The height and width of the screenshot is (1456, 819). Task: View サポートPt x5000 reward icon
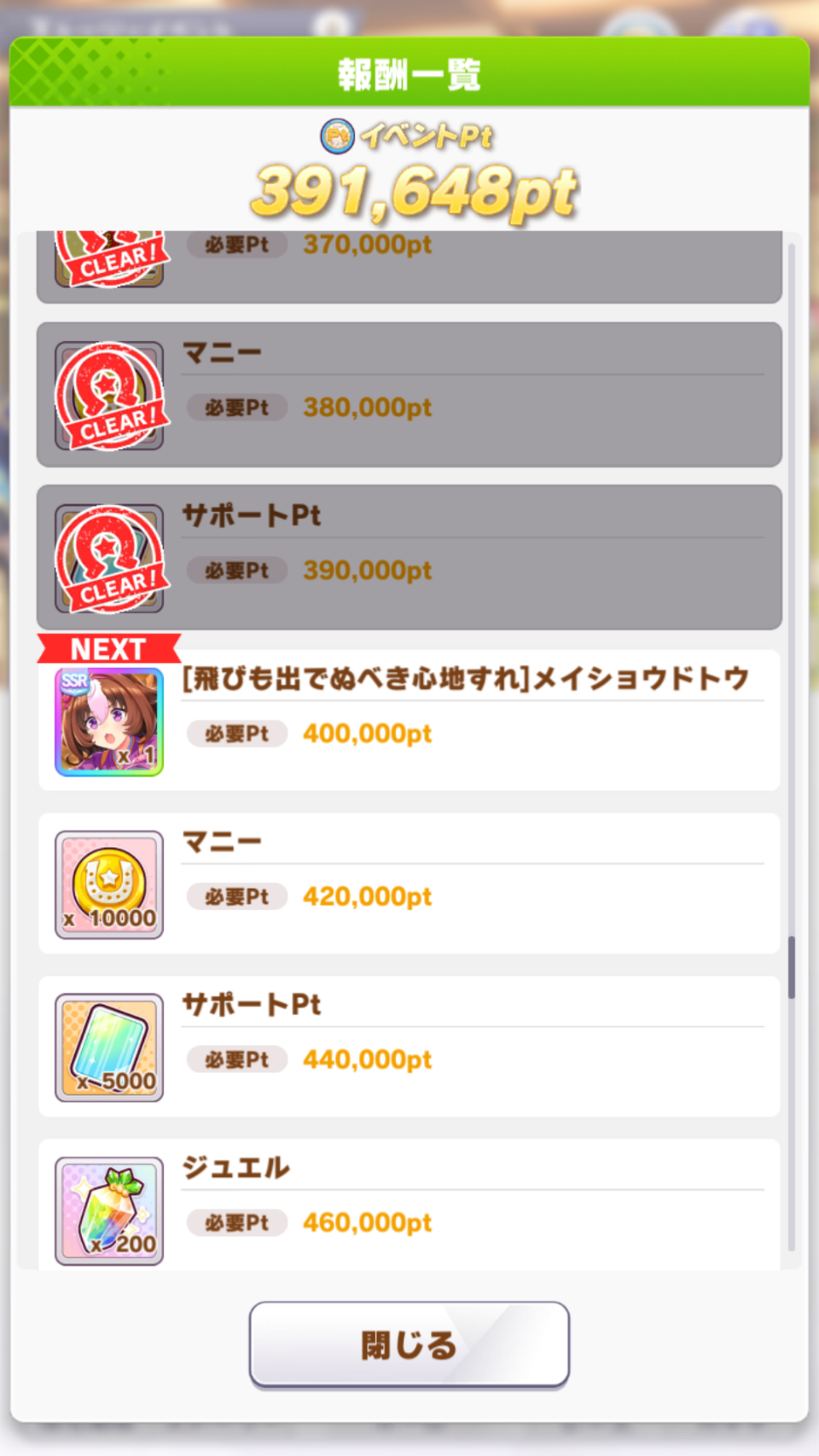[109, 1047]
